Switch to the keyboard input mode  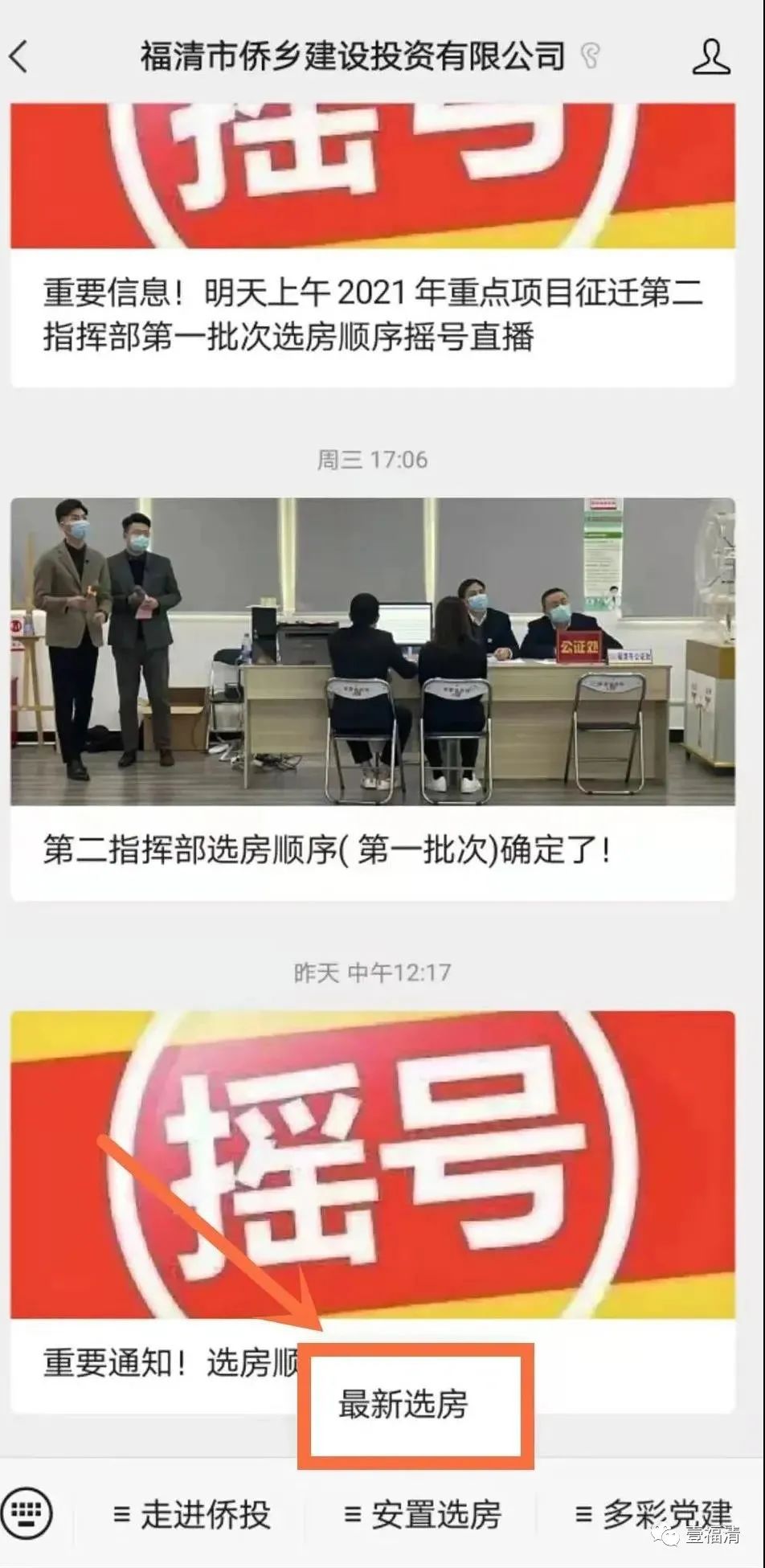(27, 1513)
